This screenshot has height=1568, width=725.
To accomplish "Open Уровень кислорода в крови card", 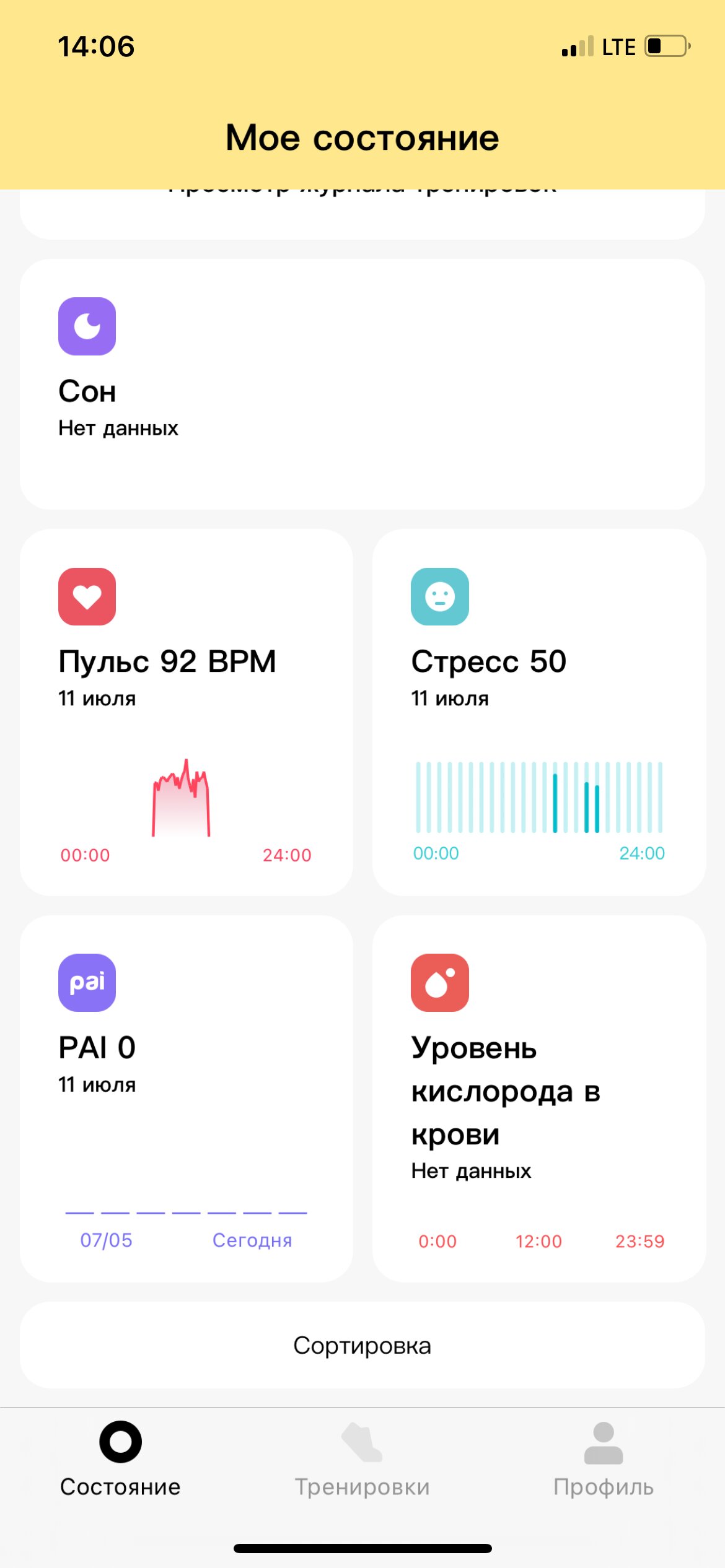I will point(539,1099).
